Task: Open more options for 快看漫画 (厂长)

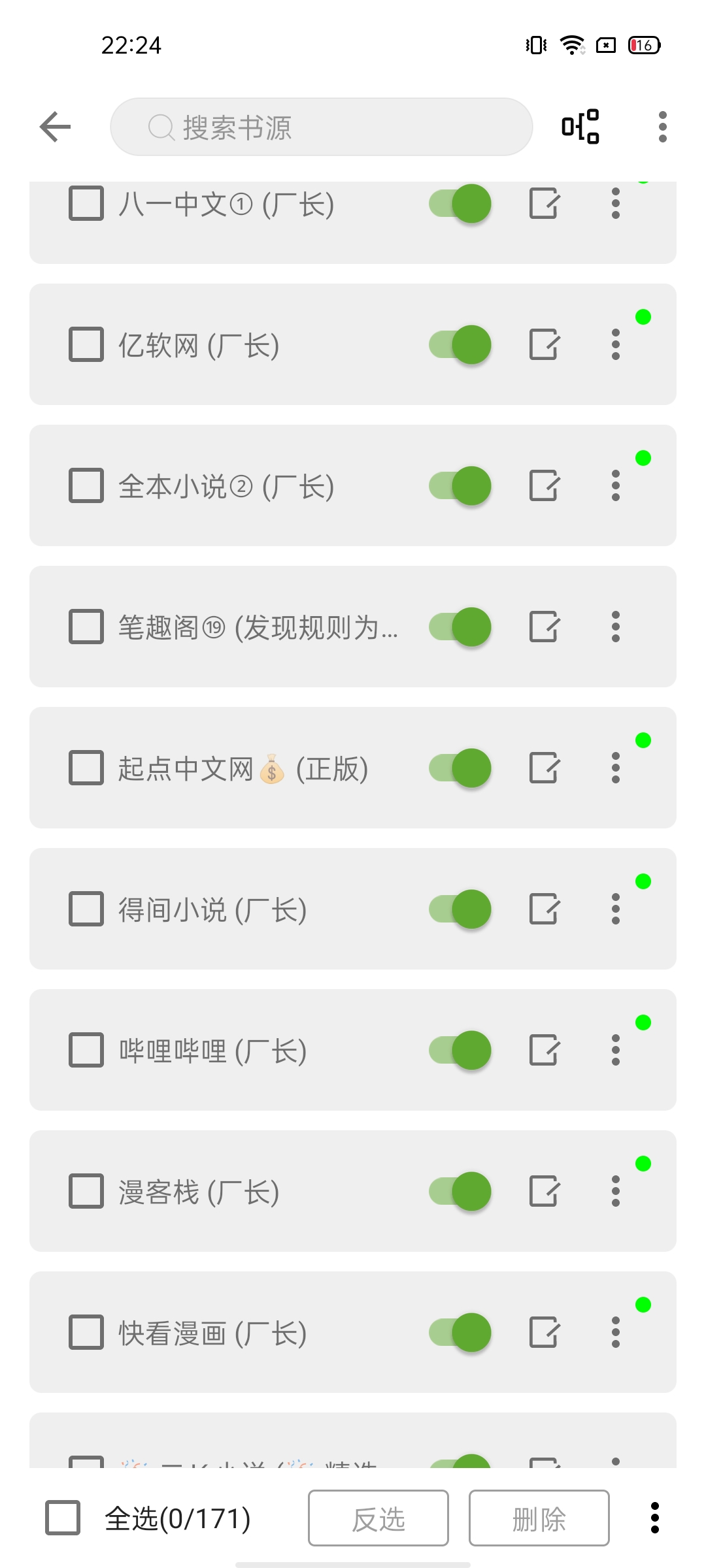Action: click(615, 1332)
